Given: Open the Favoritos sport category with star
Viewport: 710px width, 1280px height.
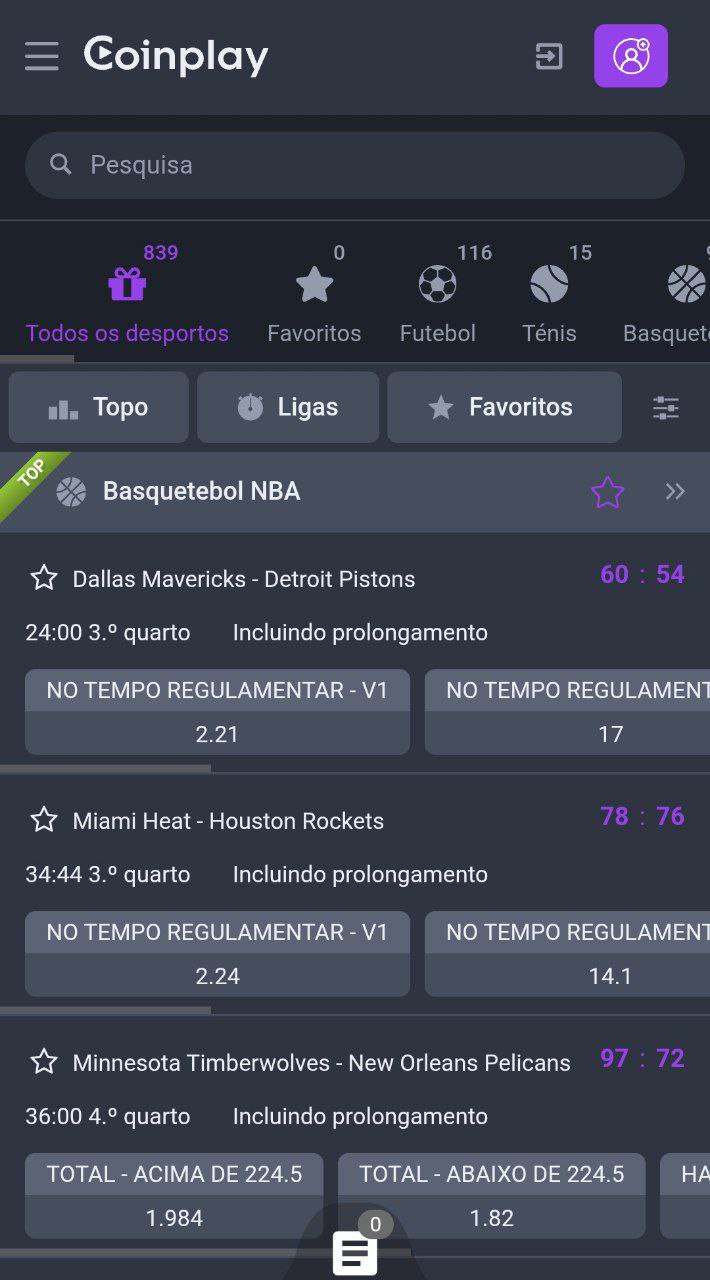Looking at the screenshot, I should pyautogui.click(x=314, y=300).
